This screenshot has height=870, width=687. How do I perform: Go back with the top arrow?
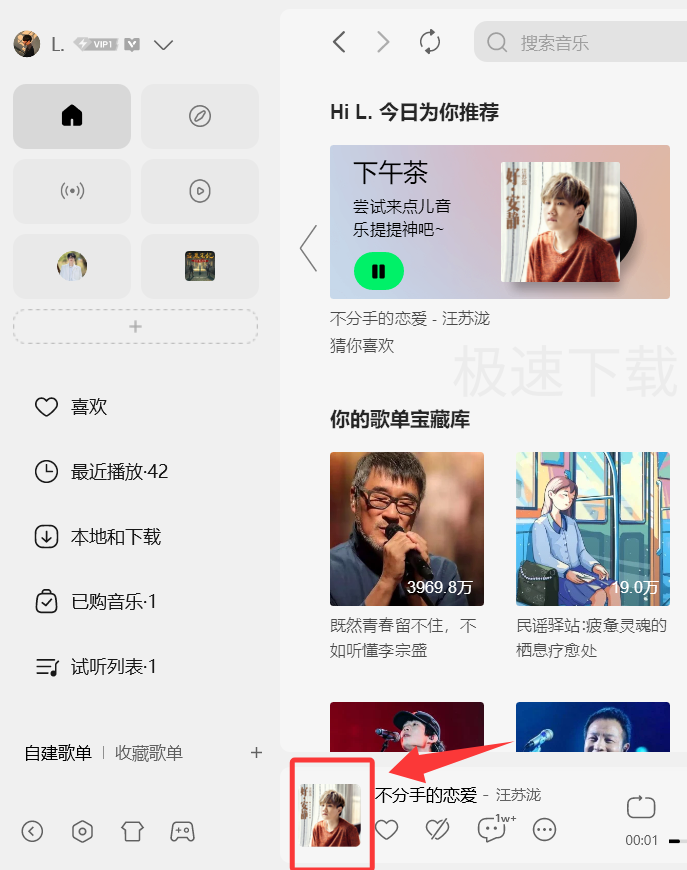[339, 42]
